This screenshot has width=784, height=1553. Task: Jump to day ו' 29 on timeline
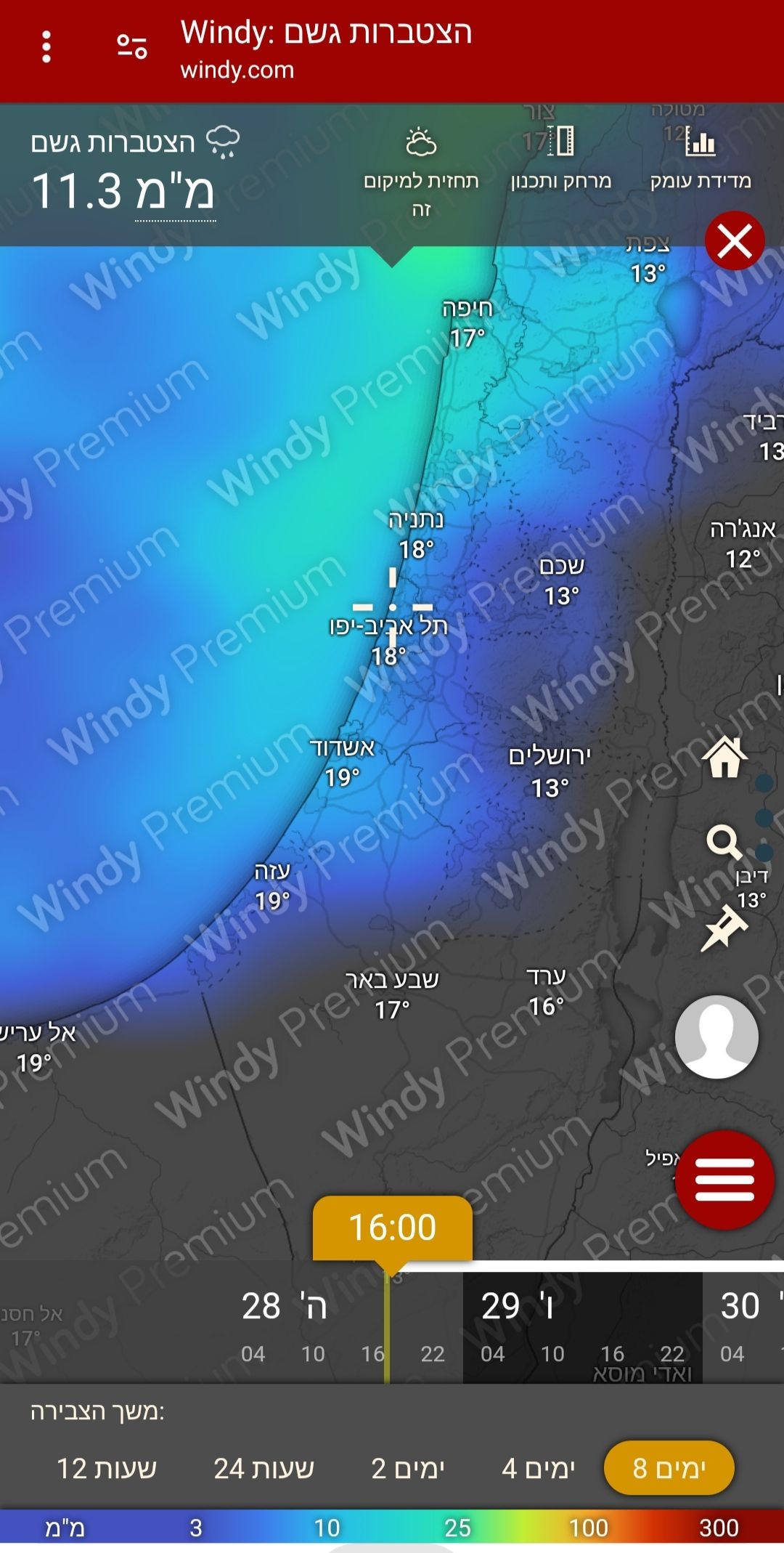[x=517, y=1305]
